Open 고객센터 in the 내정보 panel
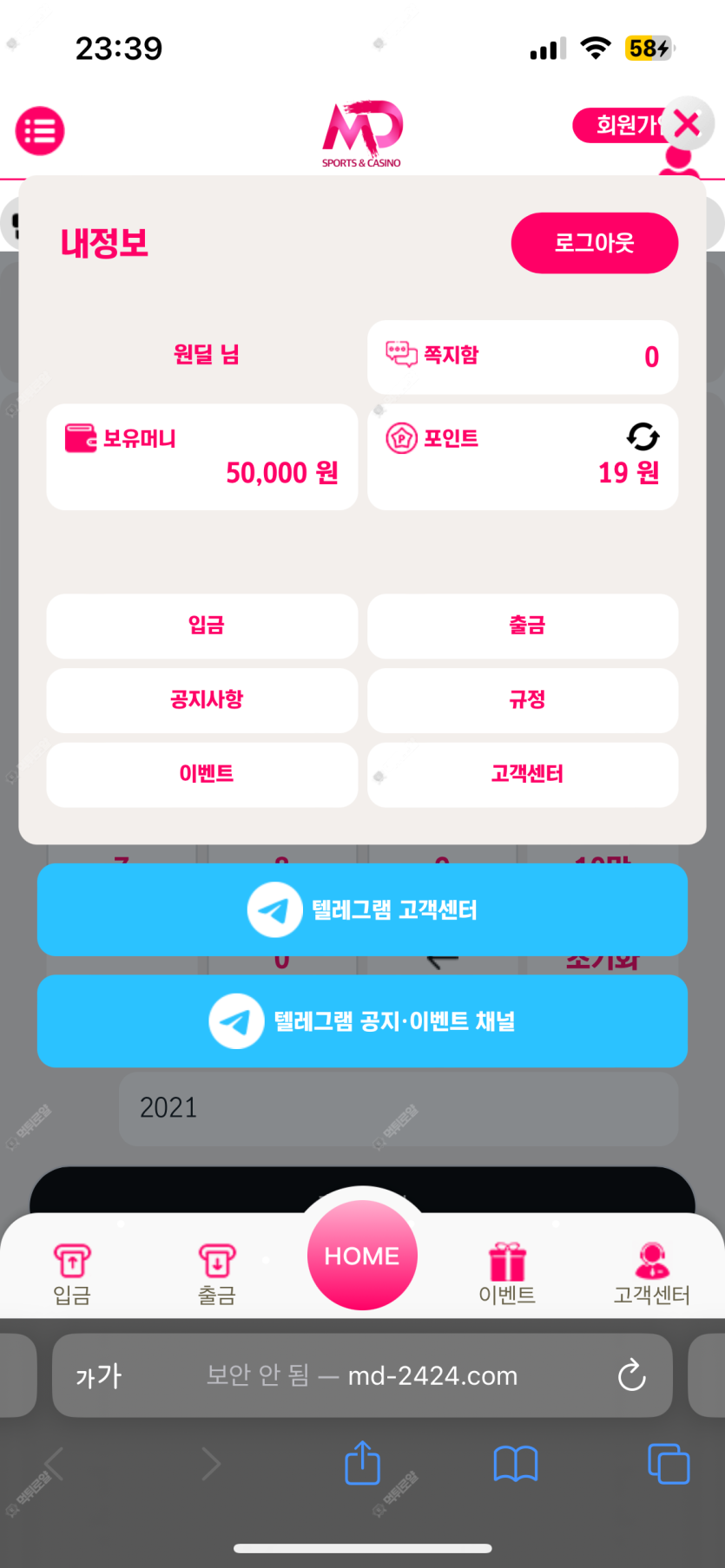The width and height of the screenshot is (725, 1568). 523,775
